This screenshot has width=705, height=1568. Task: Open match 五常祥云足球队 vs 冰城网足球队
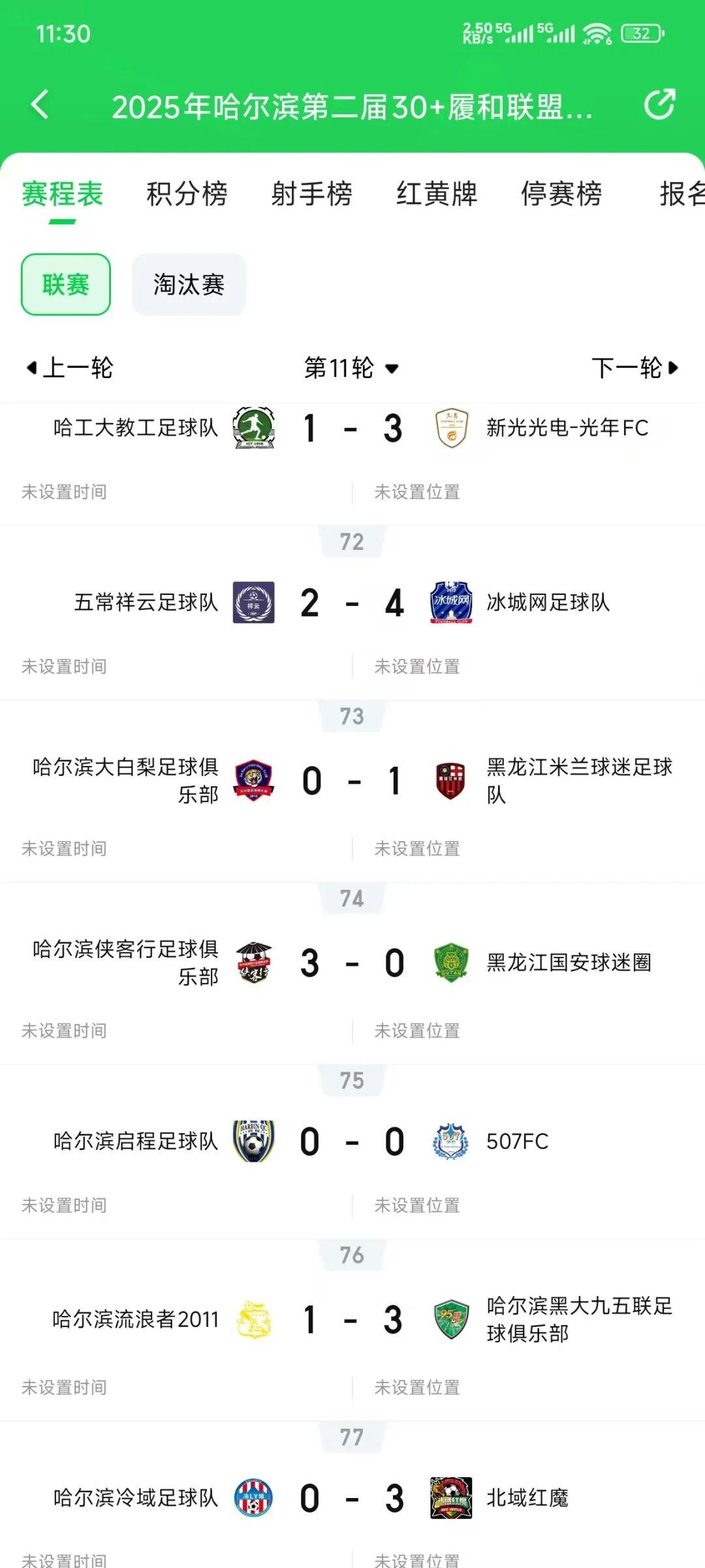click(352, 603)
